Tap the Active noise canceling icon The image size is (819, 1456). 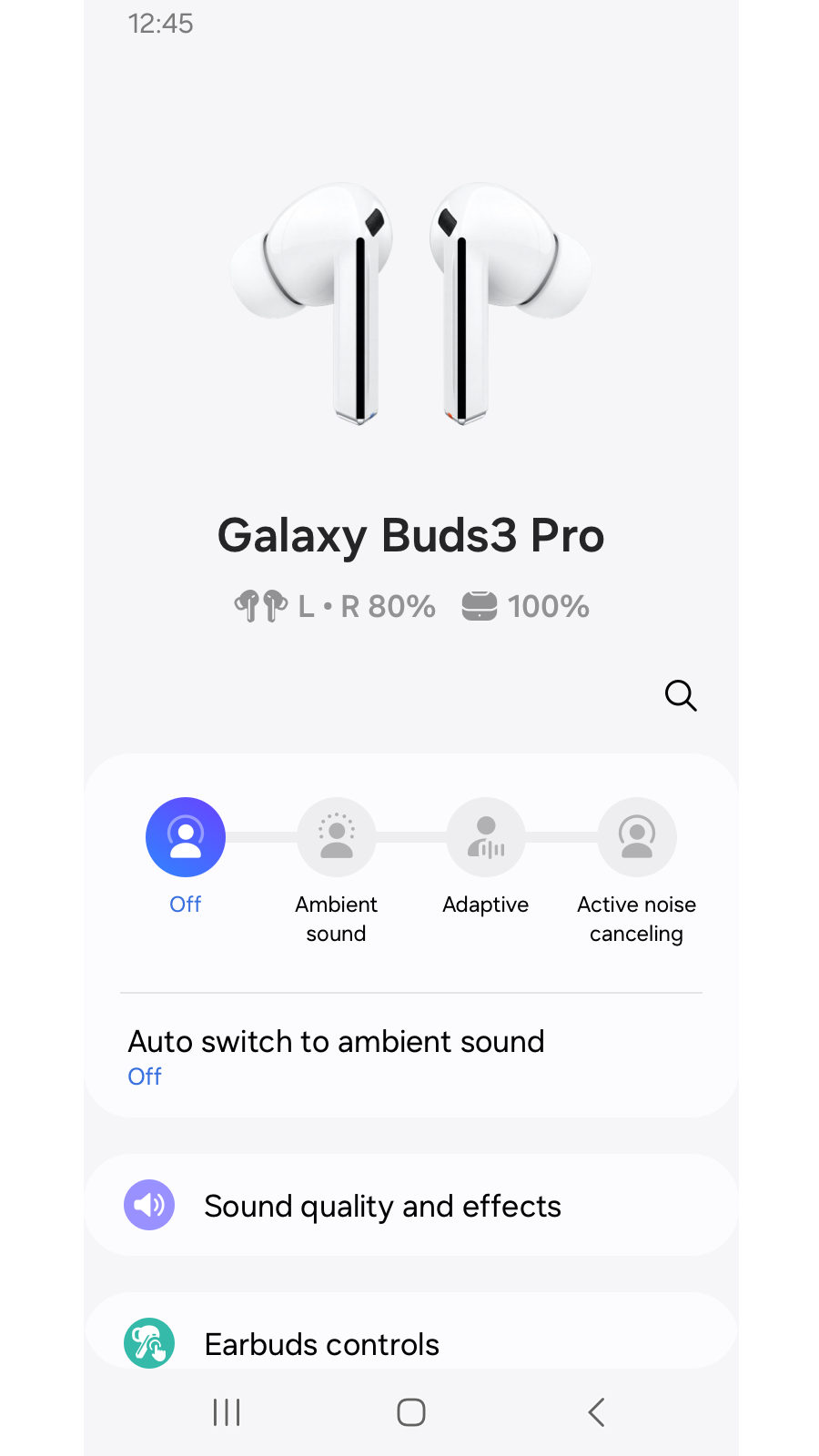click(637, 836)
